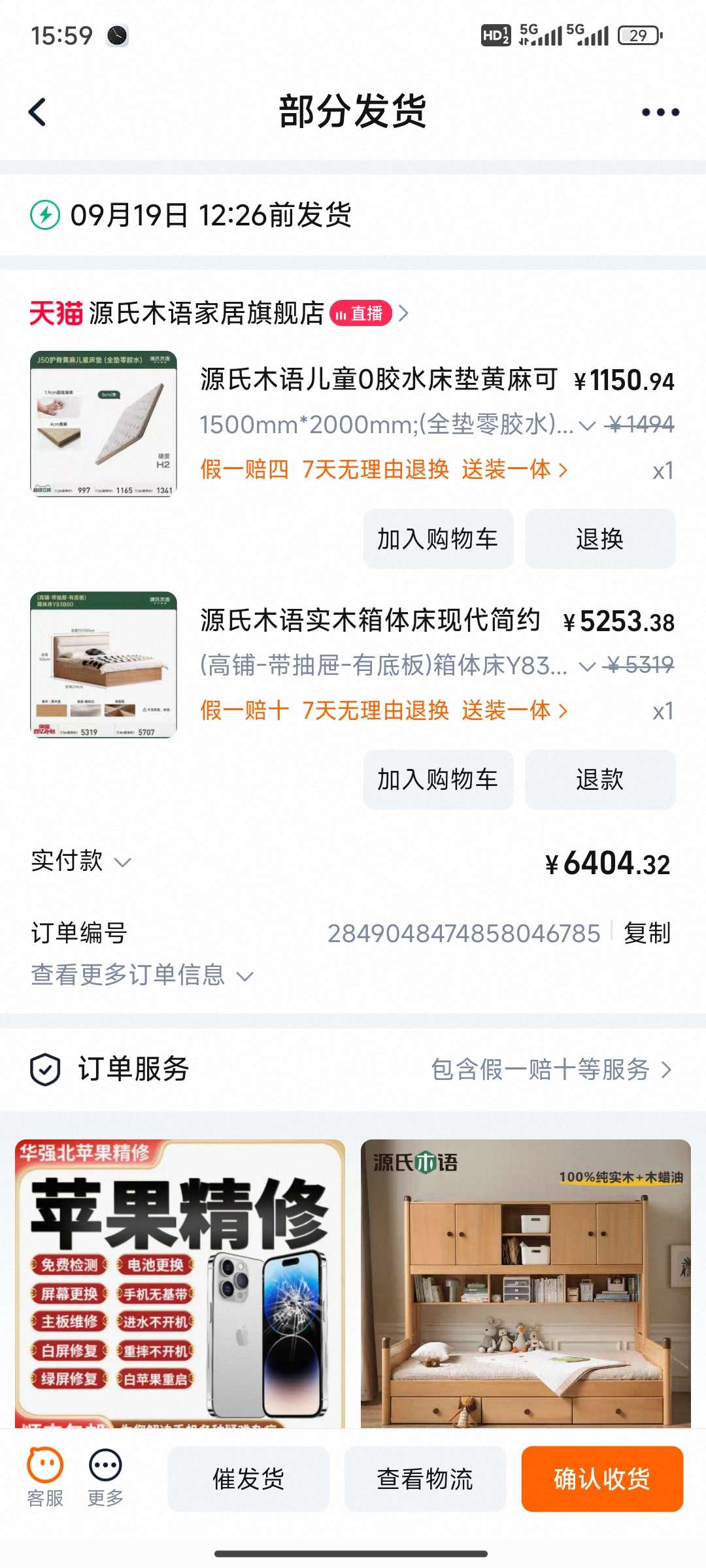The height and width of the screenshot is (1568, 706).
Task: View logistics with 查看物流
Action: (425, 1479)
